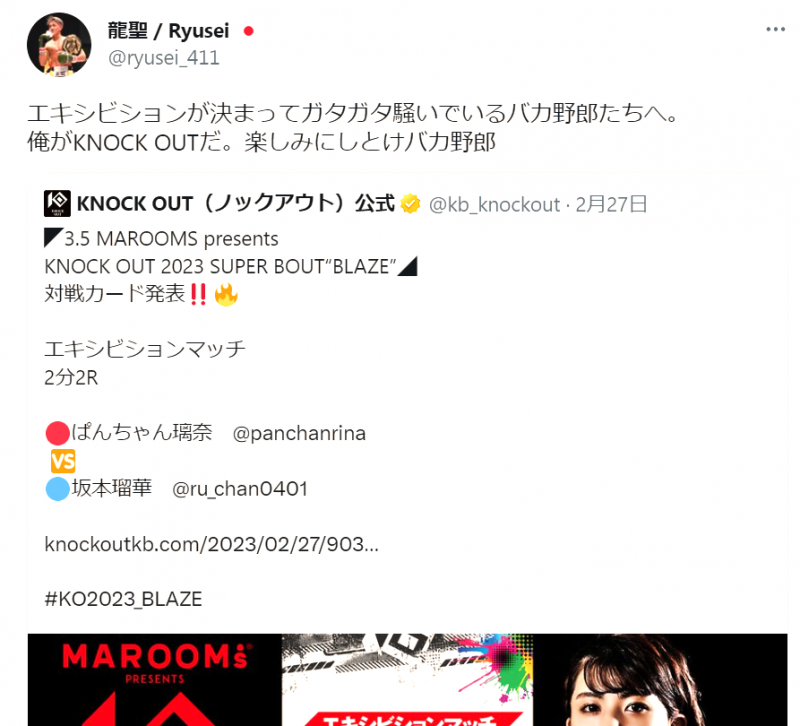Screen dimensions: 800x726
Task: Open the @ryusei_411 handle
Action: (x=162, y=58)
